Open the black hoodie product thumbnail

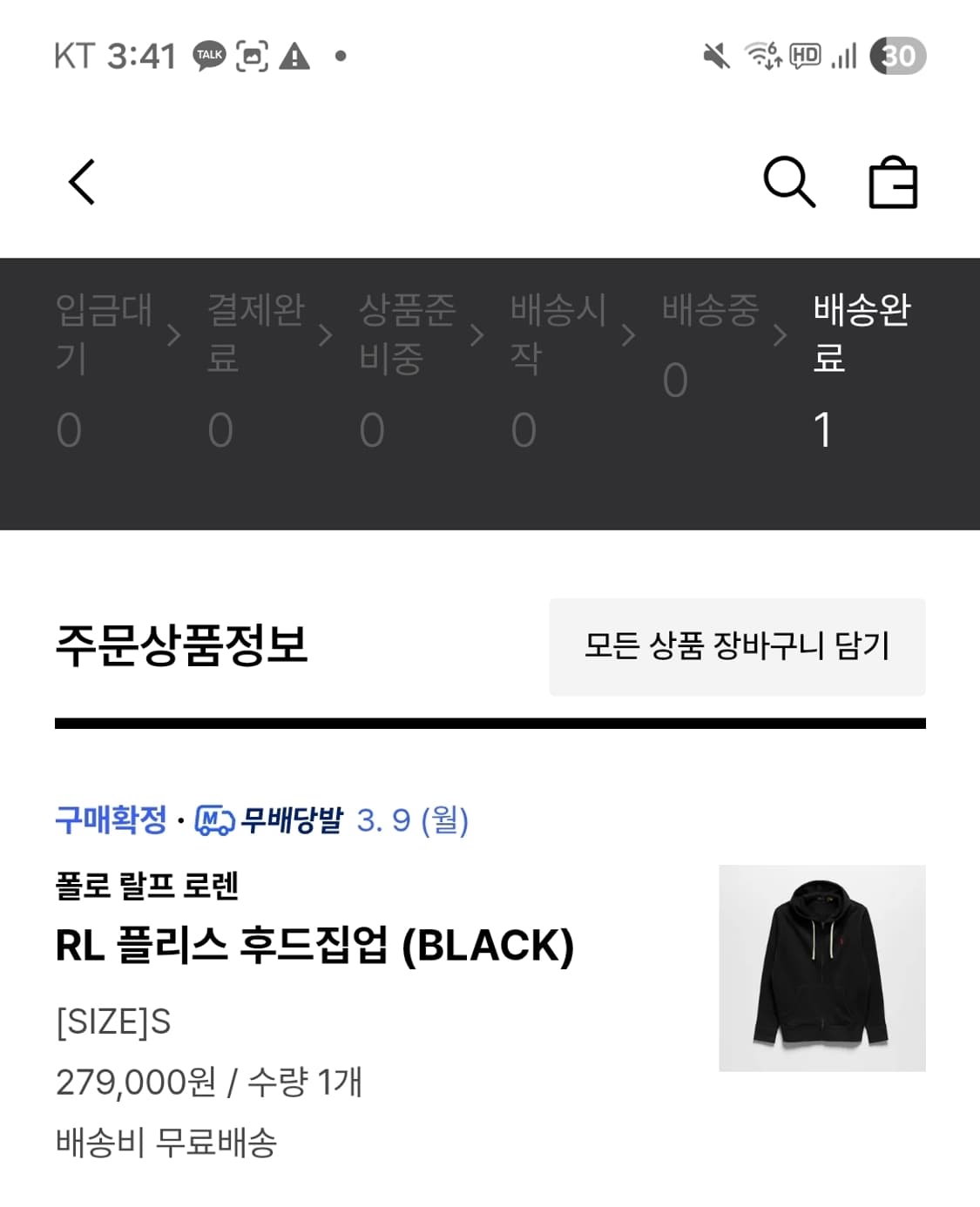[x=821, y=970]
